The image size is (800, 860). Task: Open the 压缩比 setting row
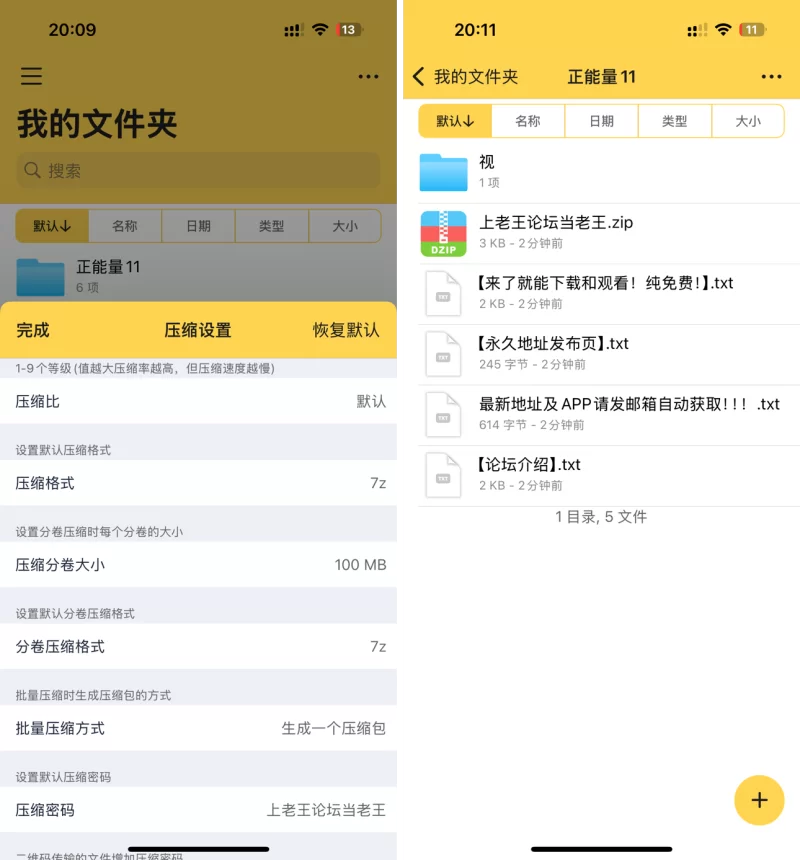[x=200, y=401]
